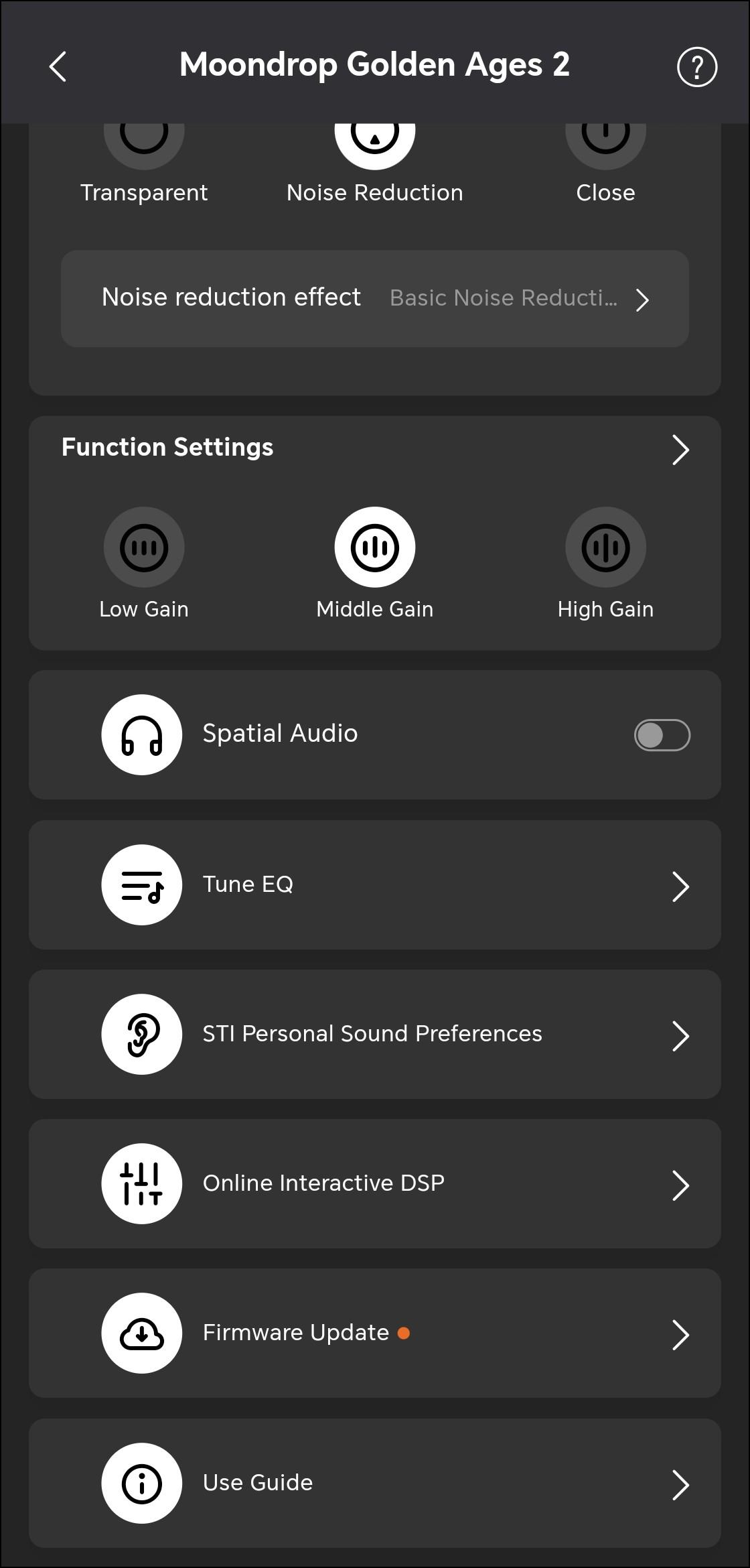Screen dimensions: 750x1568
Task: Open Function Settings
Action: 375,448
